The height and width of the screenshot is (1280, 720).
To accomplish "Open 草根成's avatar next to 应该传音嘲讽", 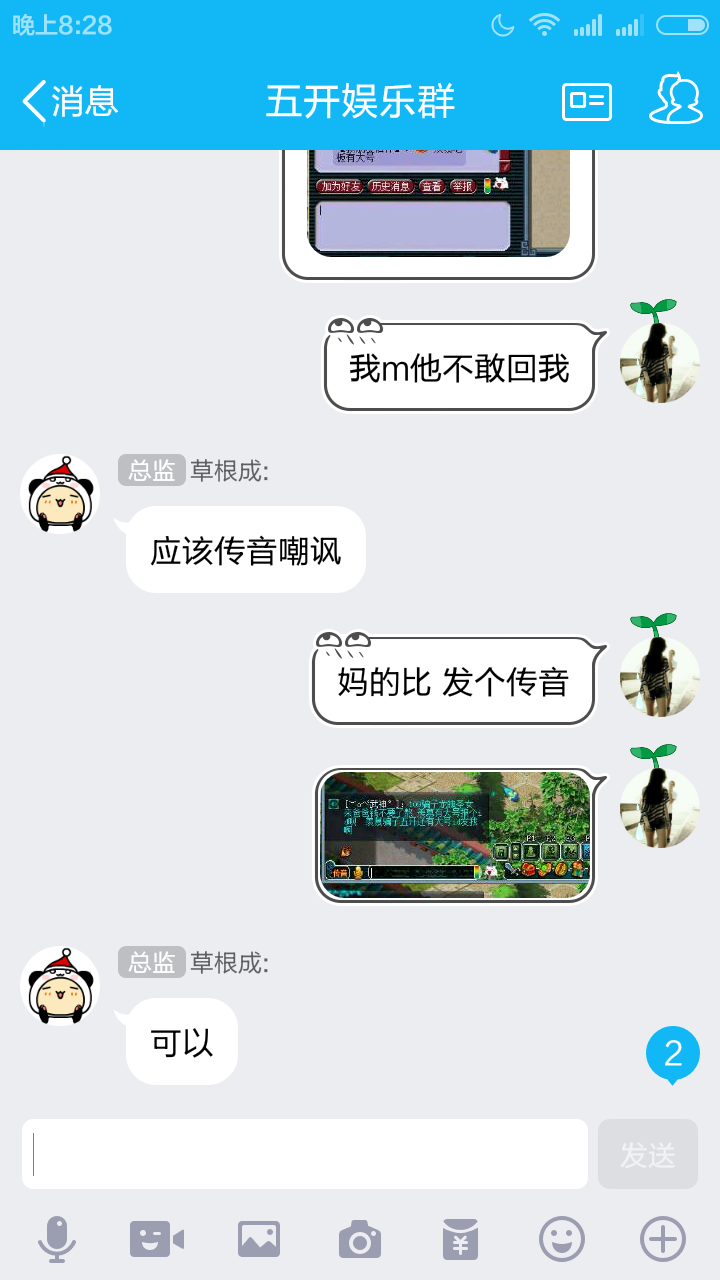I will (60, 494).
